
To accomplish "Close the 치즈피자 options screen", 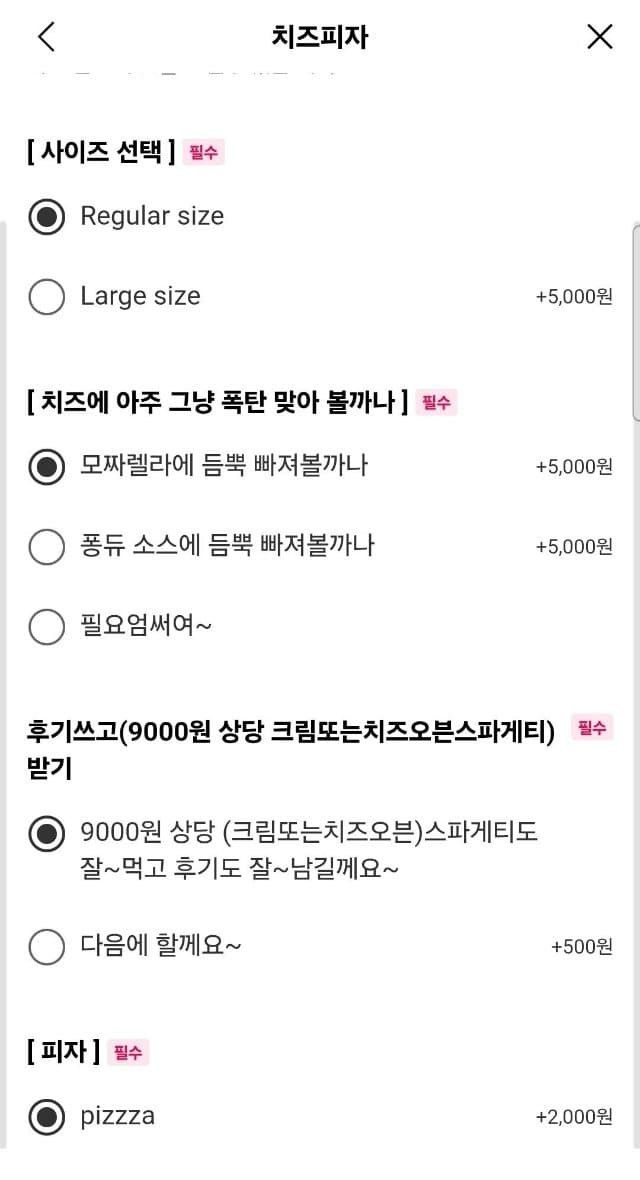I will coord(599,37).
